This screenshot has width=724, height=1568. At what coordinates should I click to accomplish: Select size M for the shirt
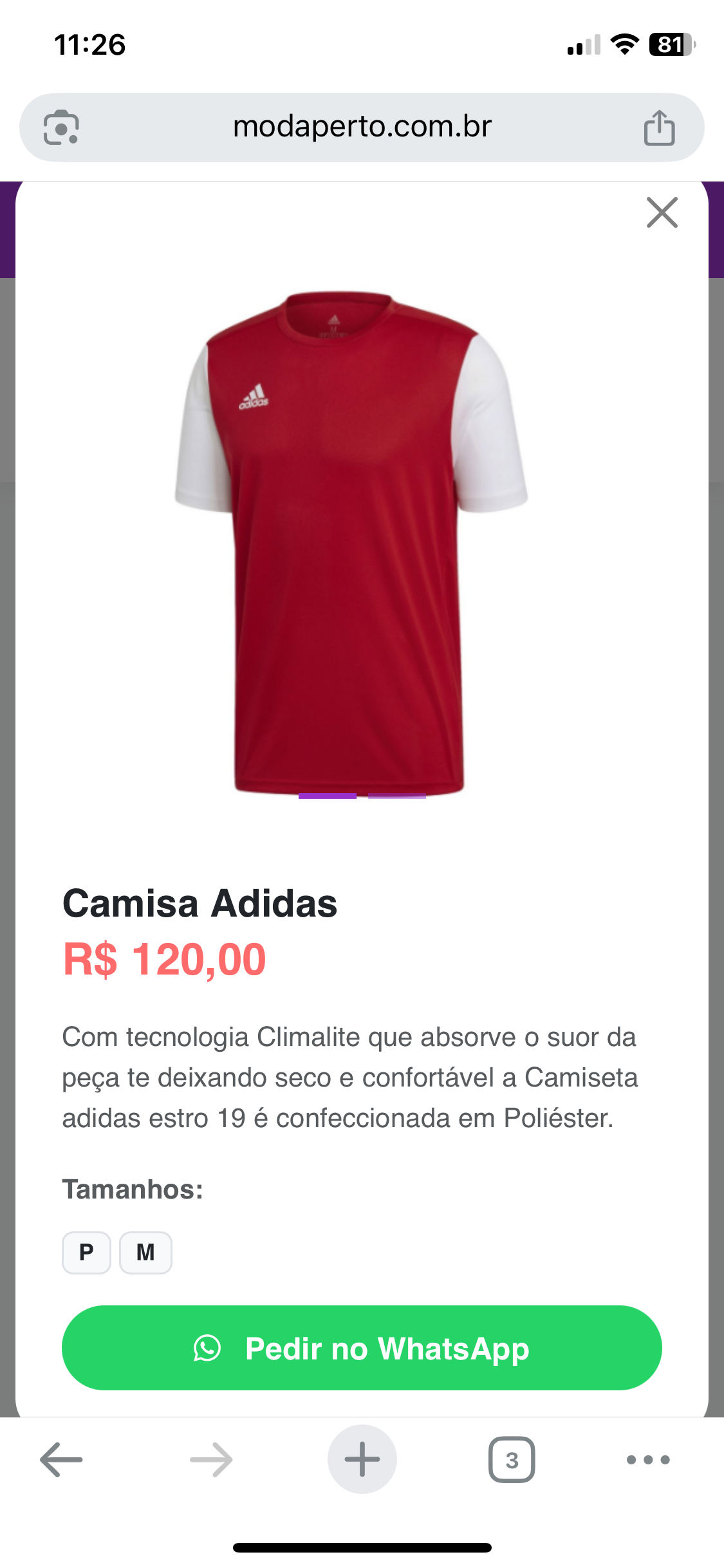pyautogui.click(x=145, y=1252)
